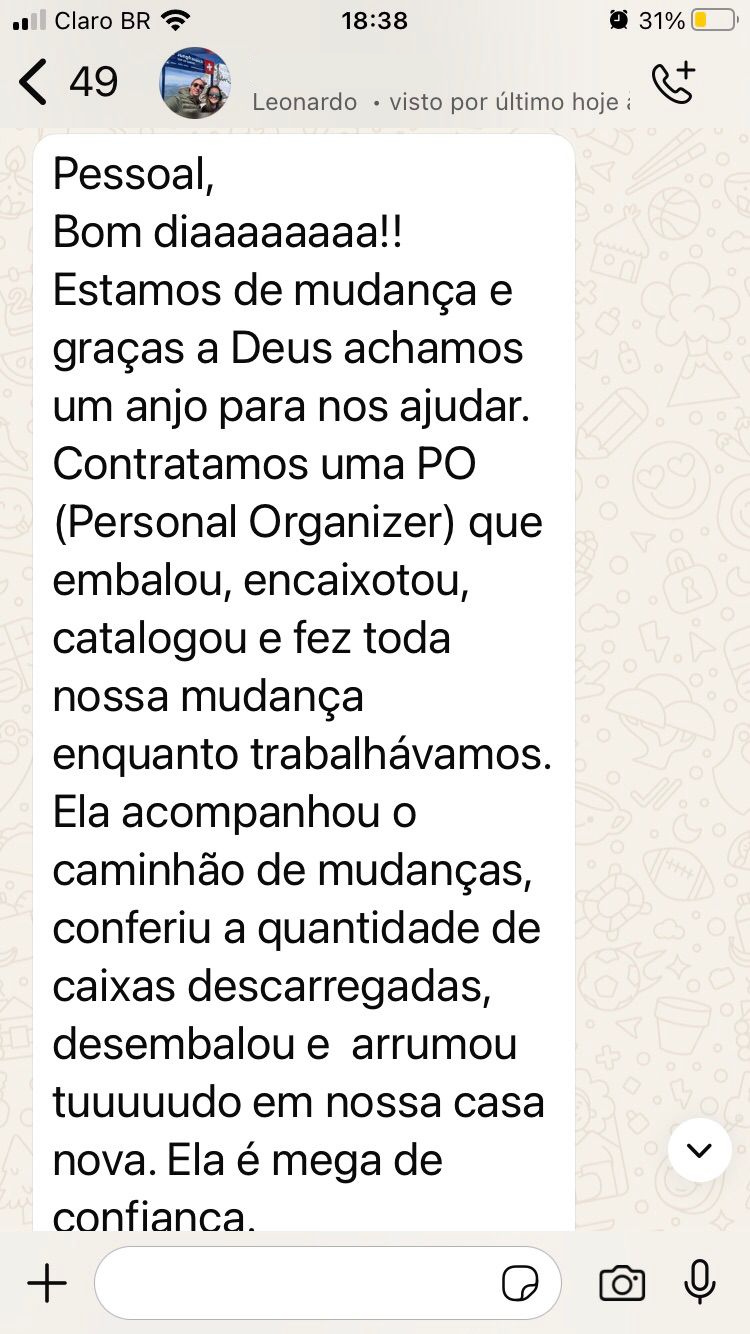
Task: Focus the message text field
Action: (x=295, y=1283)
